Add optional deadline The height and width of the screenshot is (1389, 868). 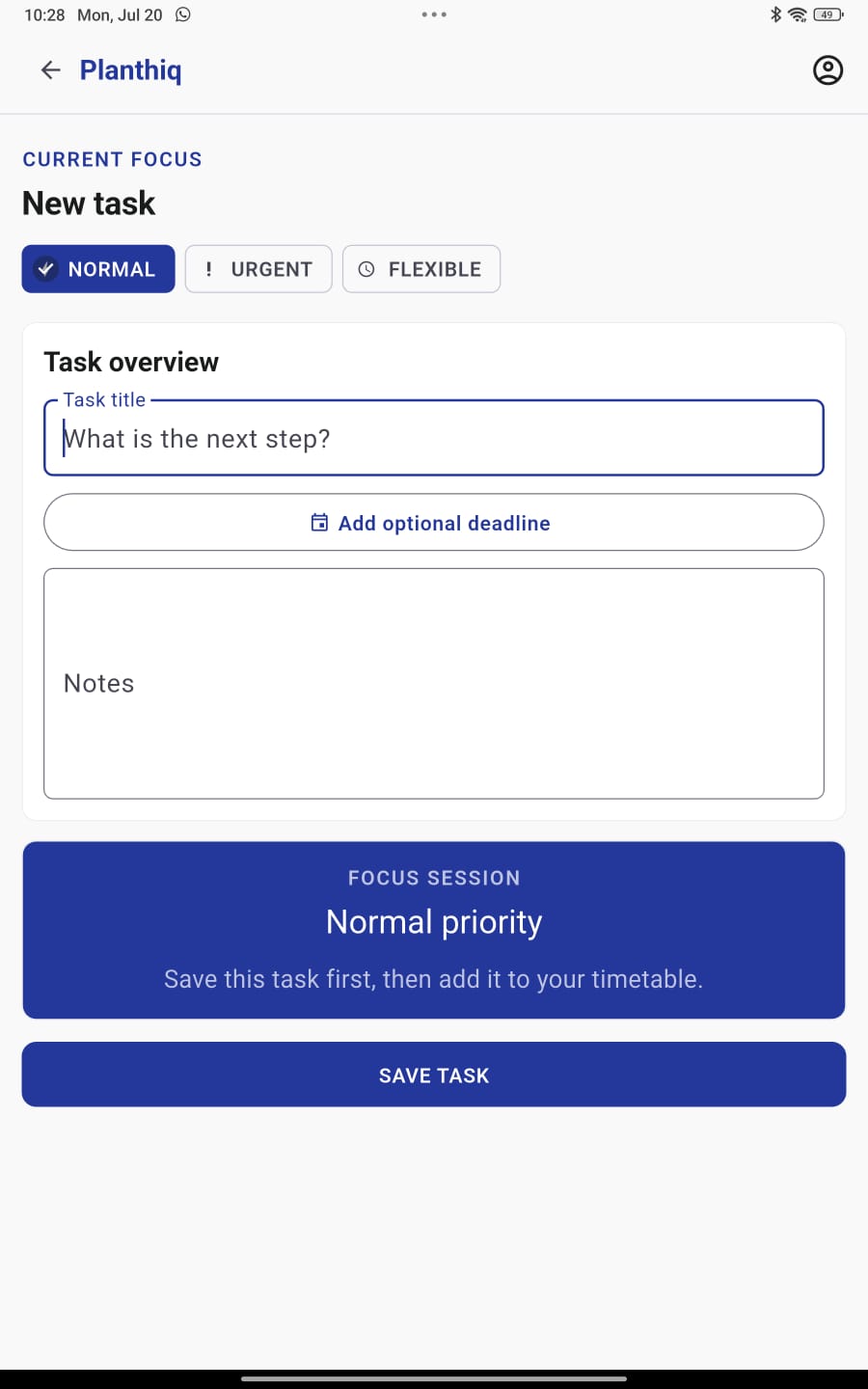(x=434, y=523)
